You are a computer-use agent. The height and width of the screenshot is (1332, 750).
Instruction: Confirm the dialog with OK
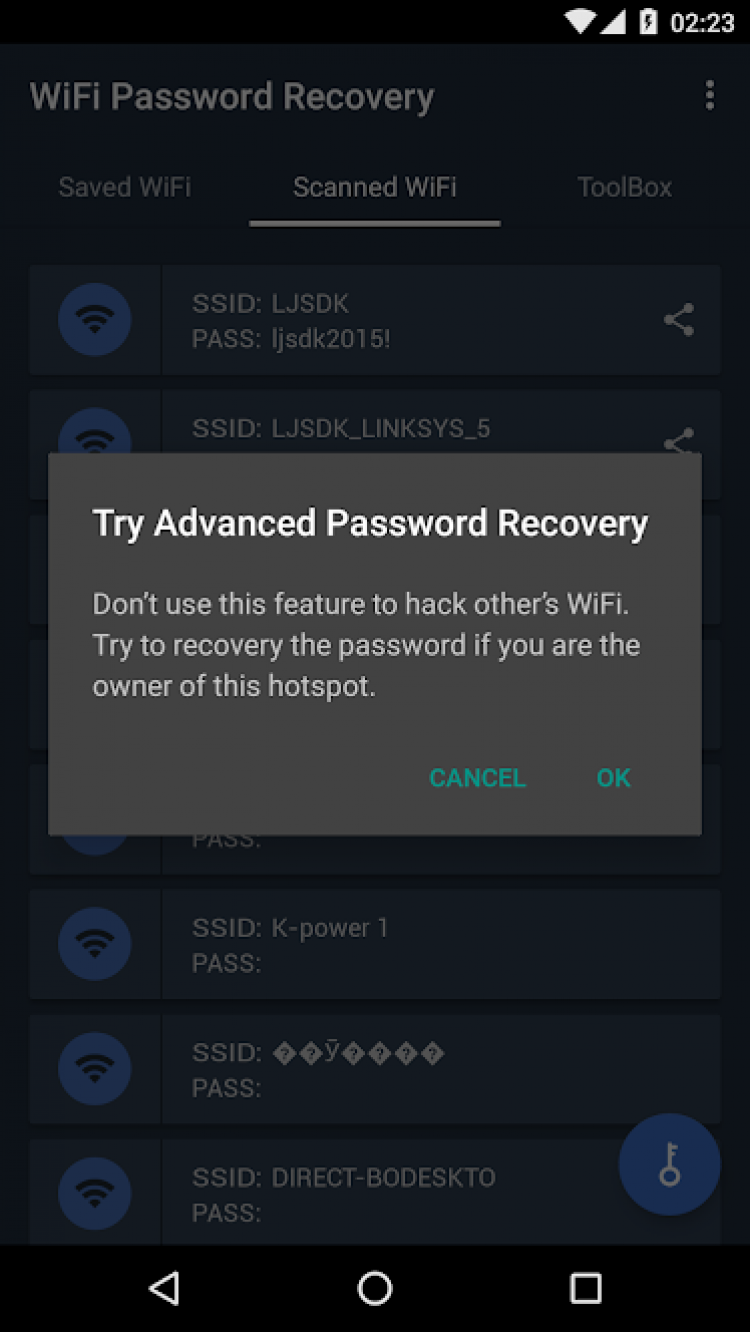(x=613, y=778)
